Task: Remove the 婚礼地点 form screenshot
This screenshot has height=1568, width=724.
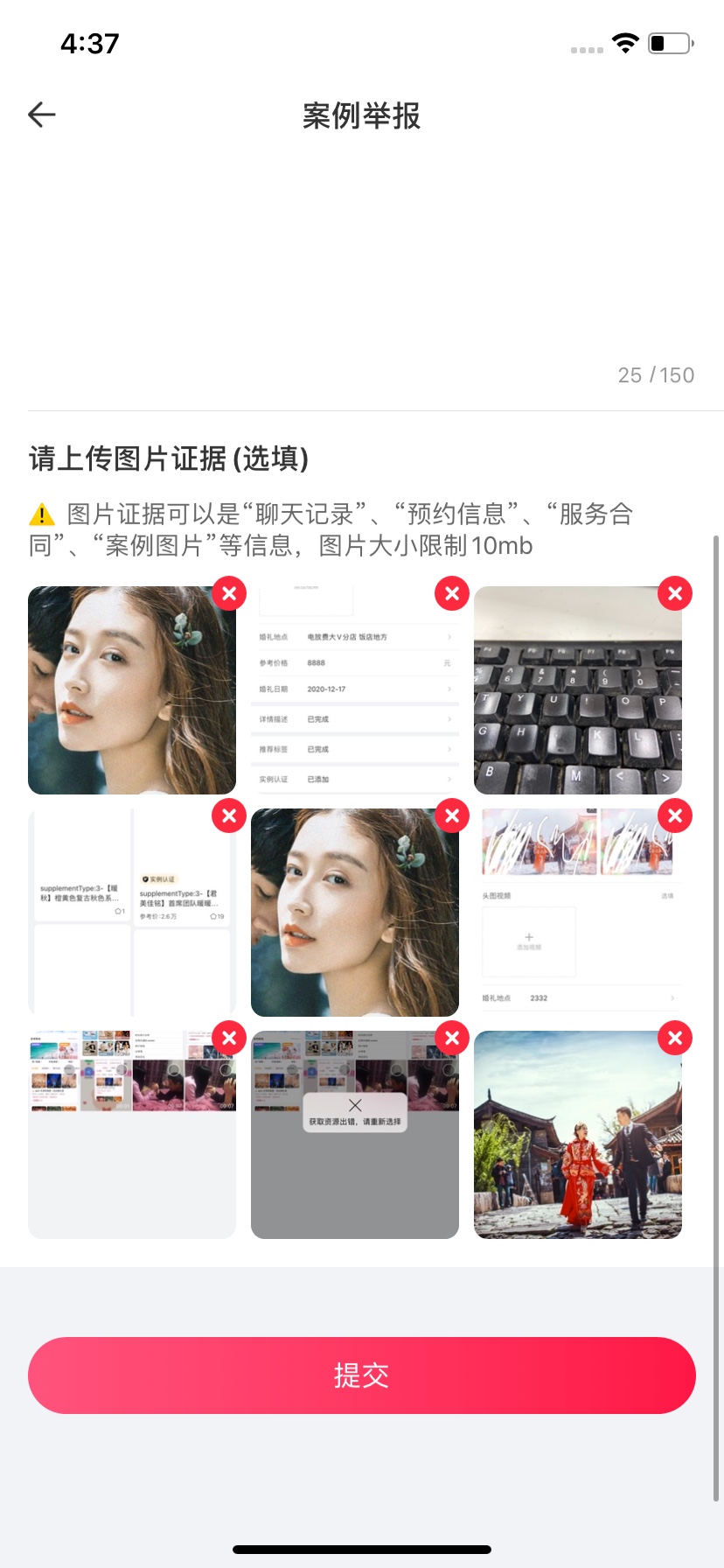Action: point(452,593)
